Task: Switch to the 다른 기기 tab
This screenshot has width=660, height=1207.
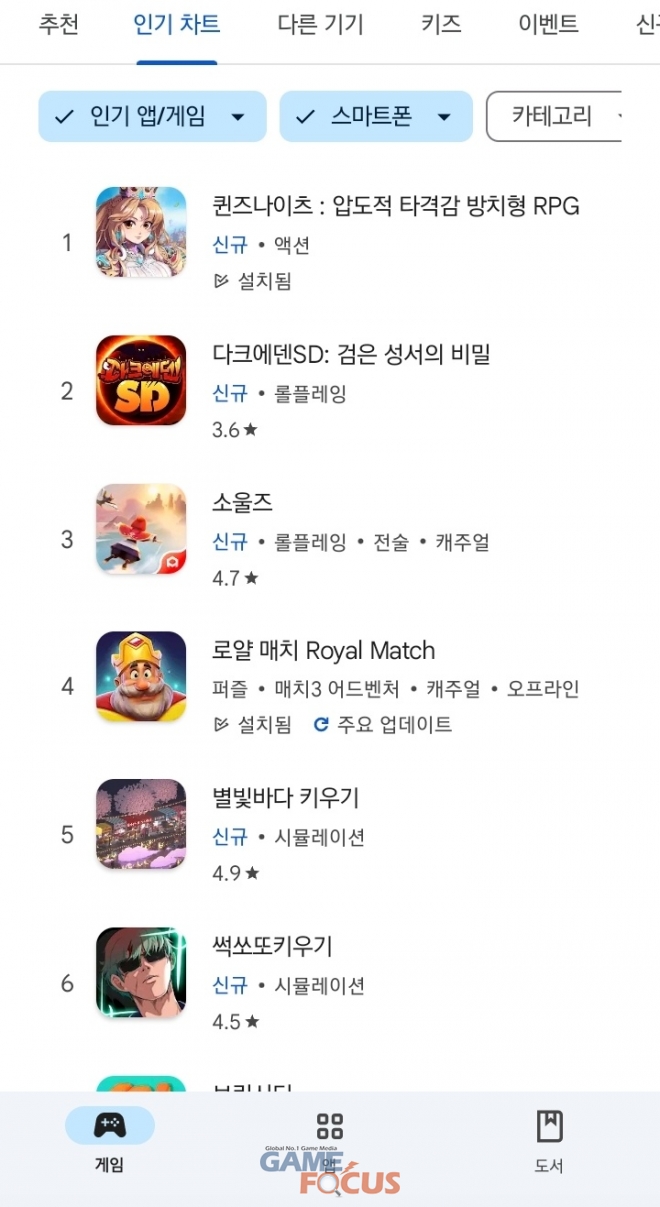Action: (320, 26)
